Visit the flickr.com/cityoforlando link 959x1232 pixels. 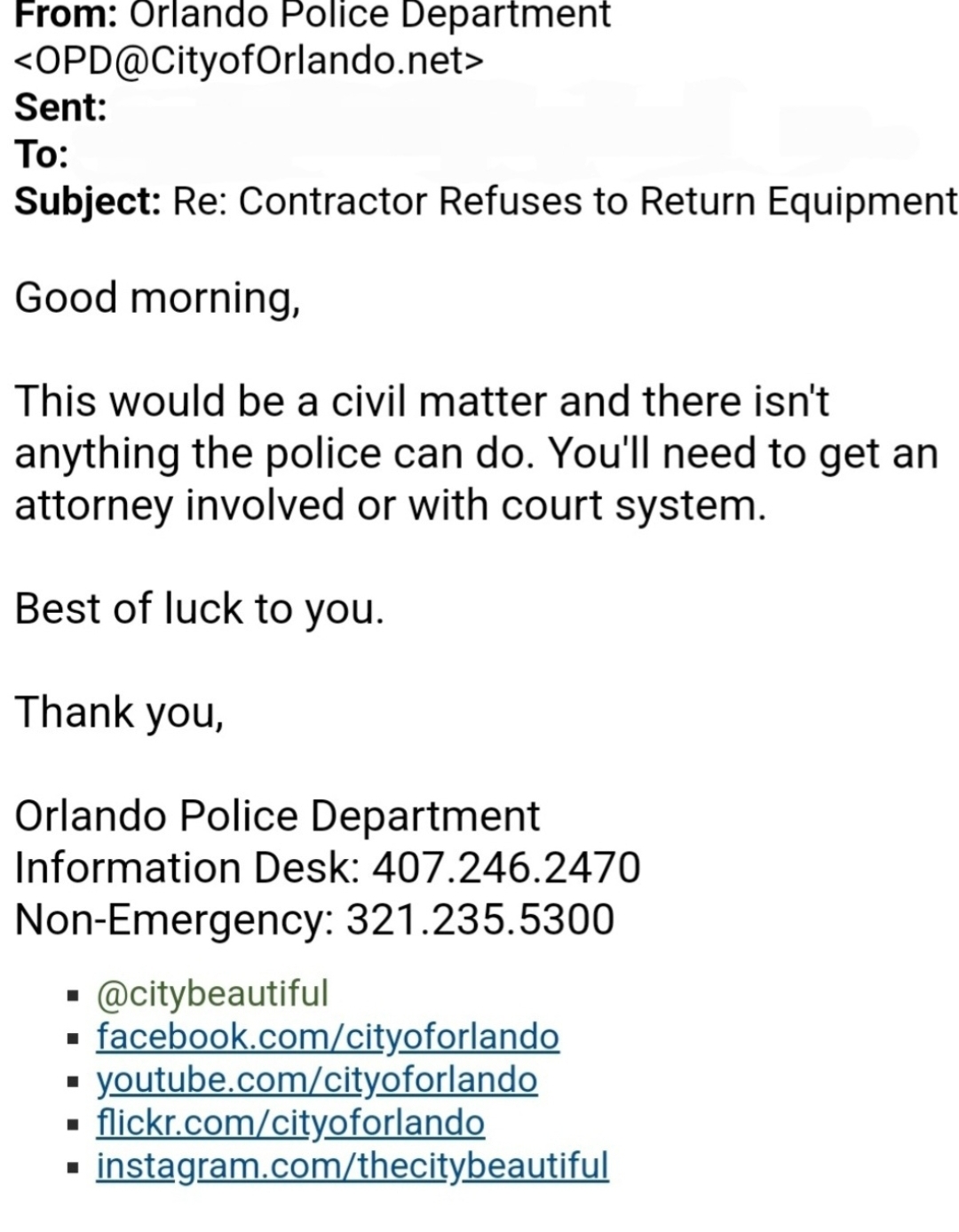[289, 1123]
